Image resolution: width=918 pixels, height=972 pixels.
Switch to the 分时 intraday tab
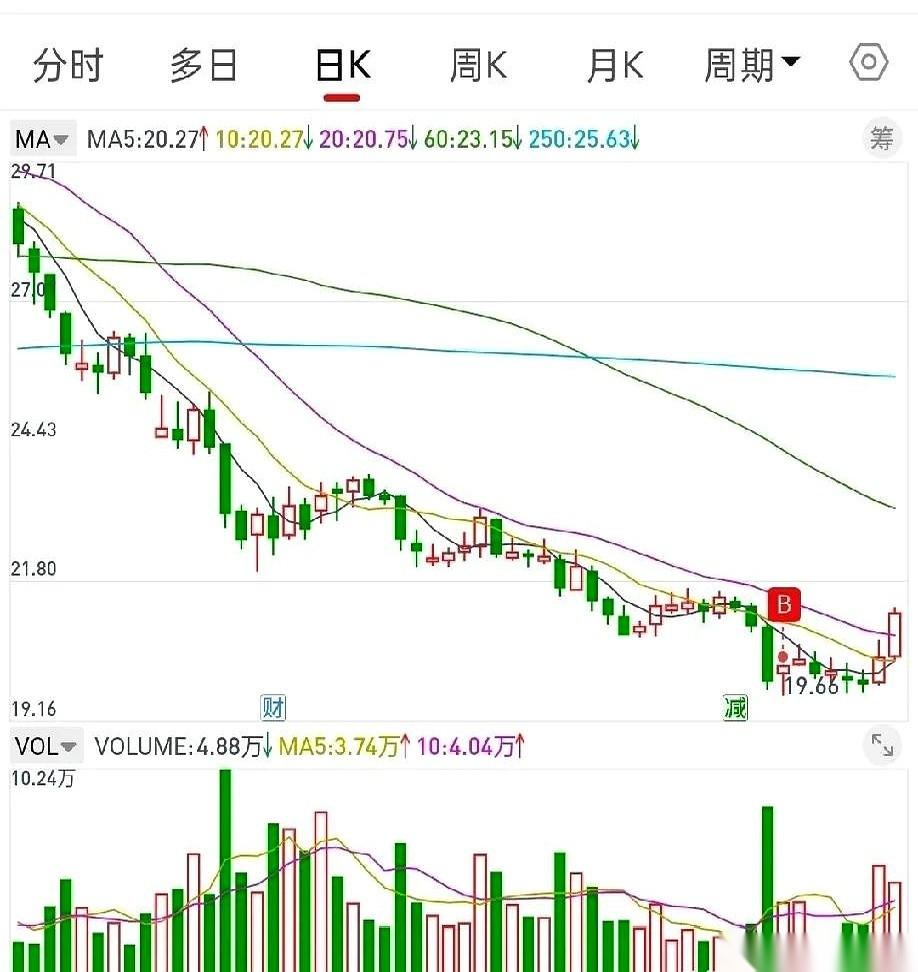click(x=67, y=63)
